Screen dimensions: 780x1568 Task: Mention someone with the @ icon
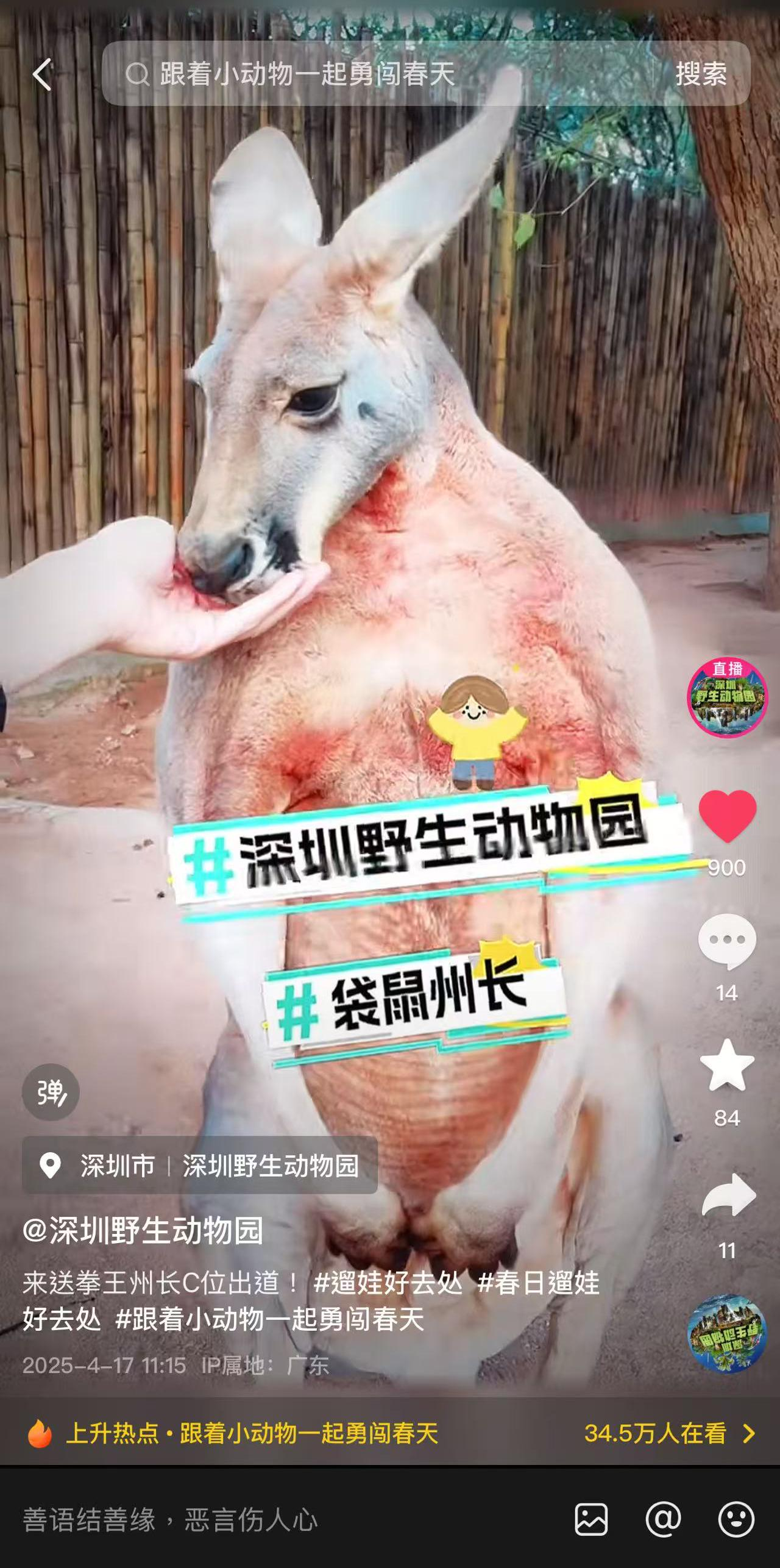tap(663, 1519)
